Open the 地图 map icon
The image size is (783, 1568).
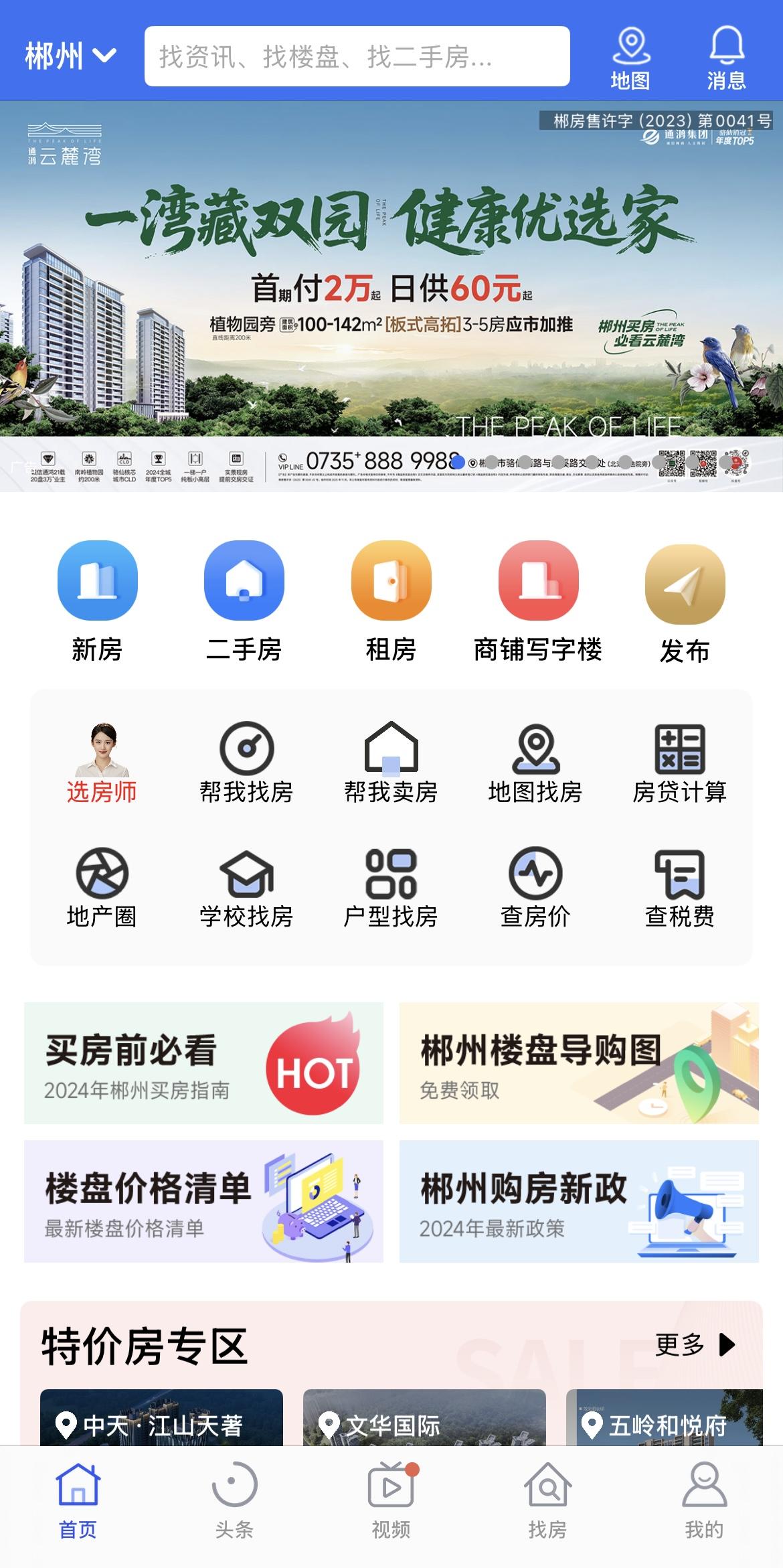click(630, 58)
